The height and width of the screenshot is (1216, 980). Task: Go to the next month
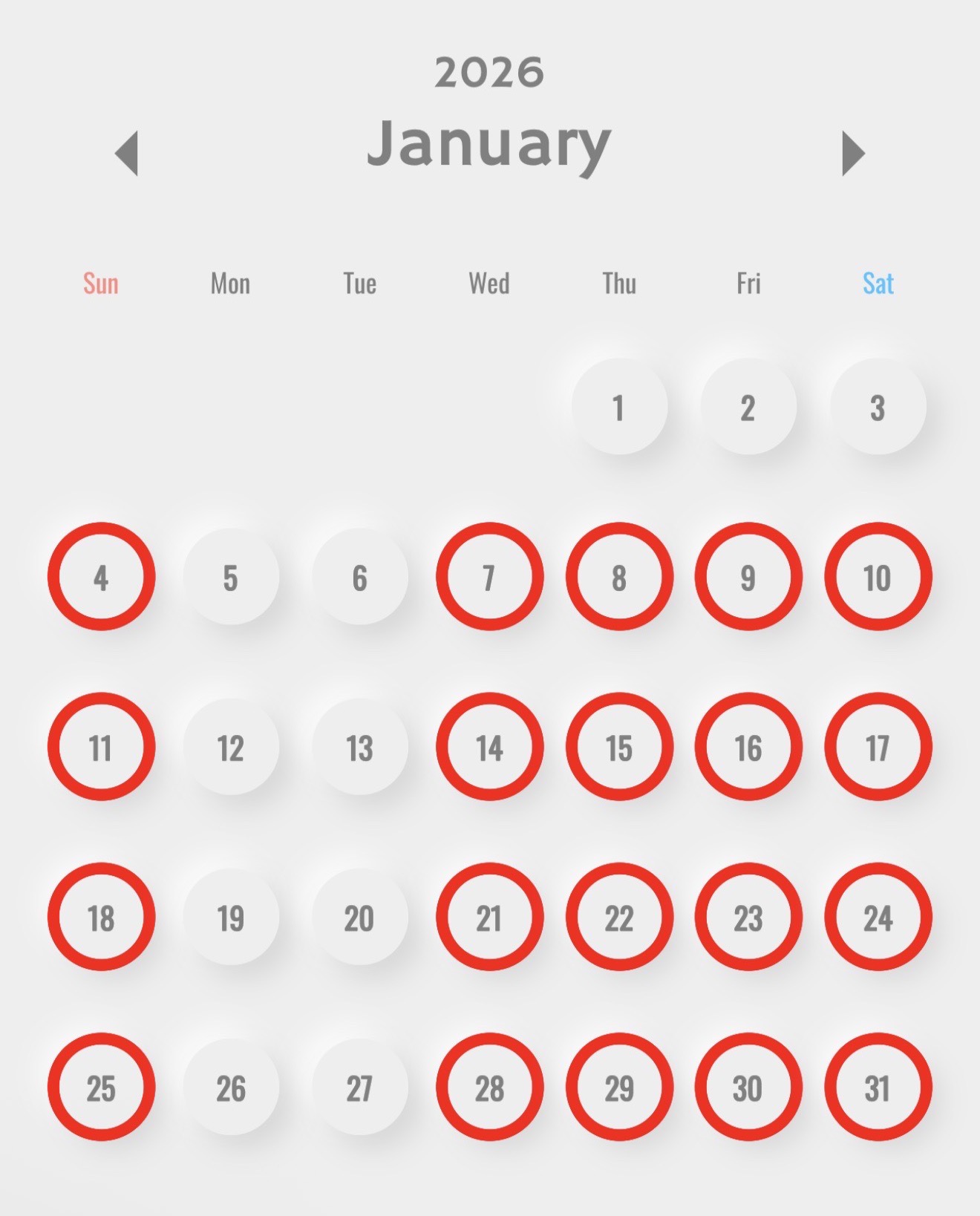point(852,153)
